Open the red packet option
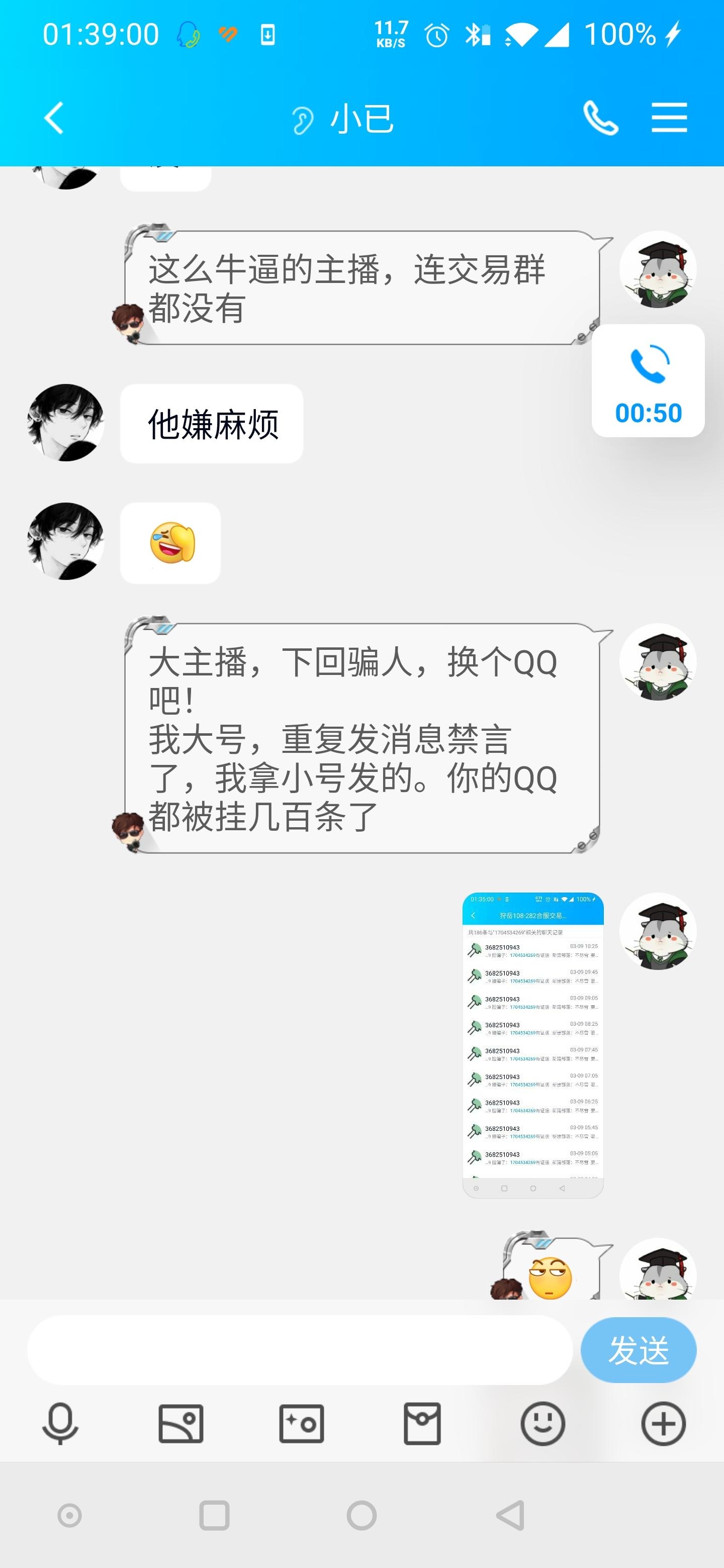 pyautogui.click(x=422, y=1424)
